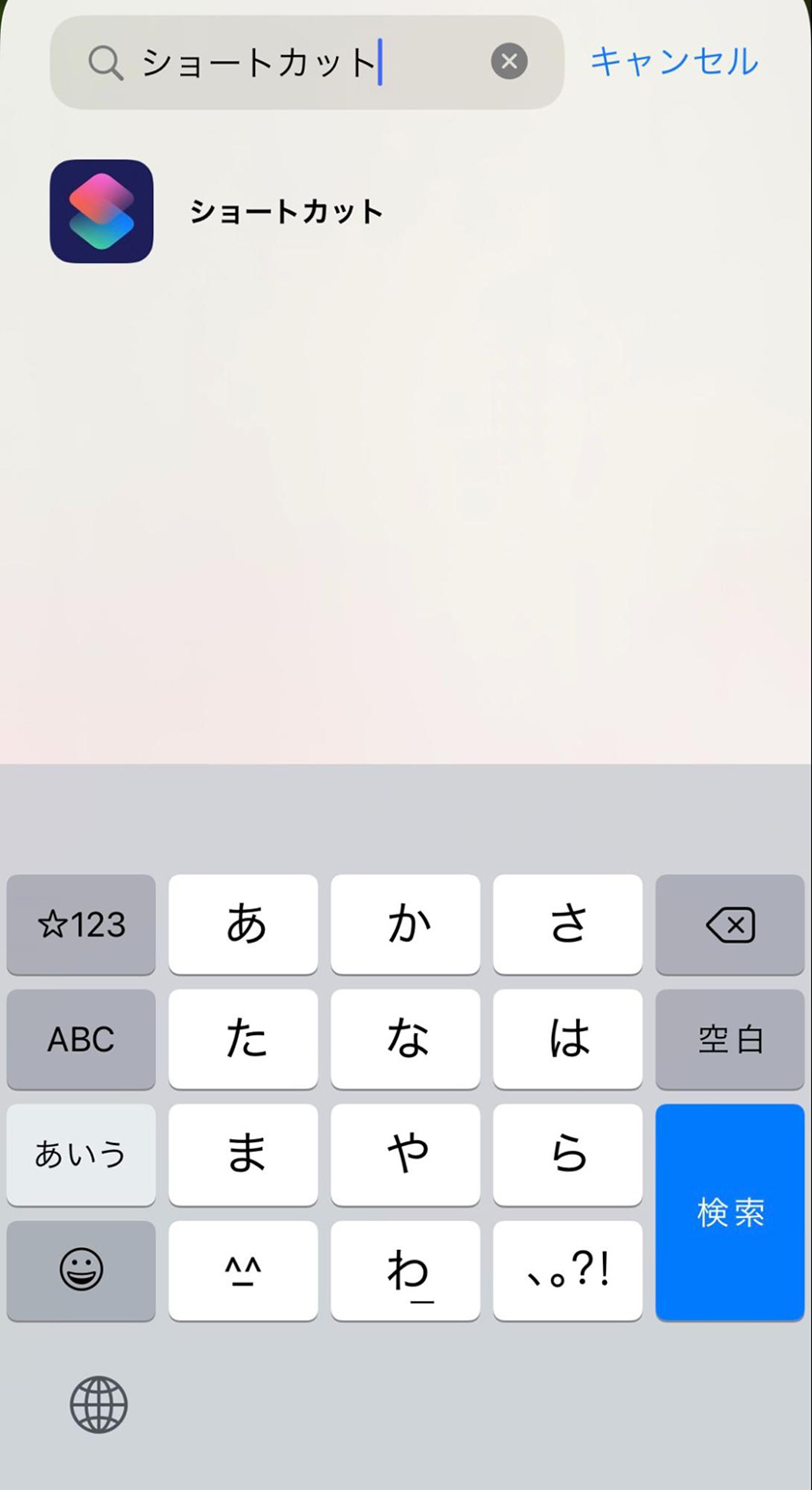Delete a character with backspace key

(729, 925)
